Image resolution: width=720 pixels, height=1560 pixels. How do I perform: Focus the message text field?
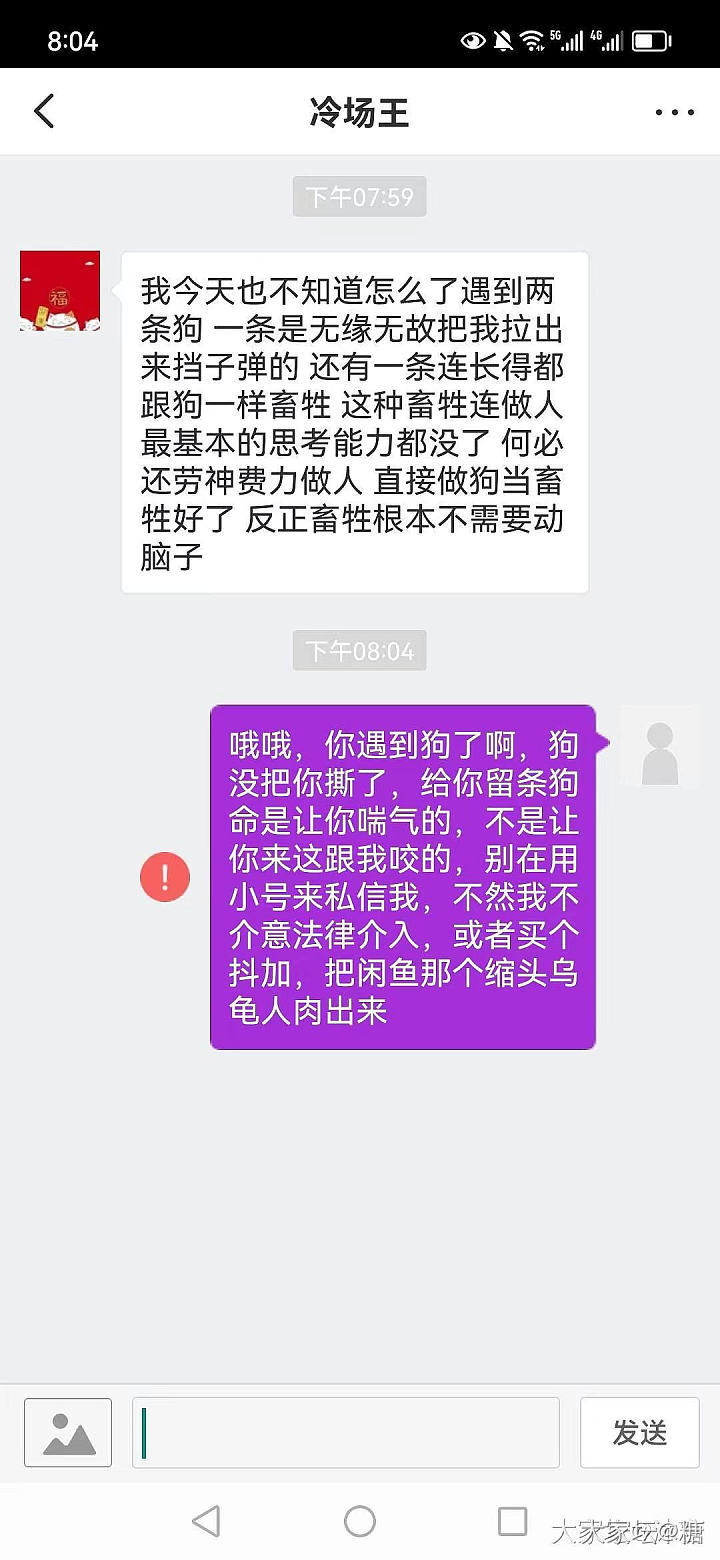coord(346,1433)
